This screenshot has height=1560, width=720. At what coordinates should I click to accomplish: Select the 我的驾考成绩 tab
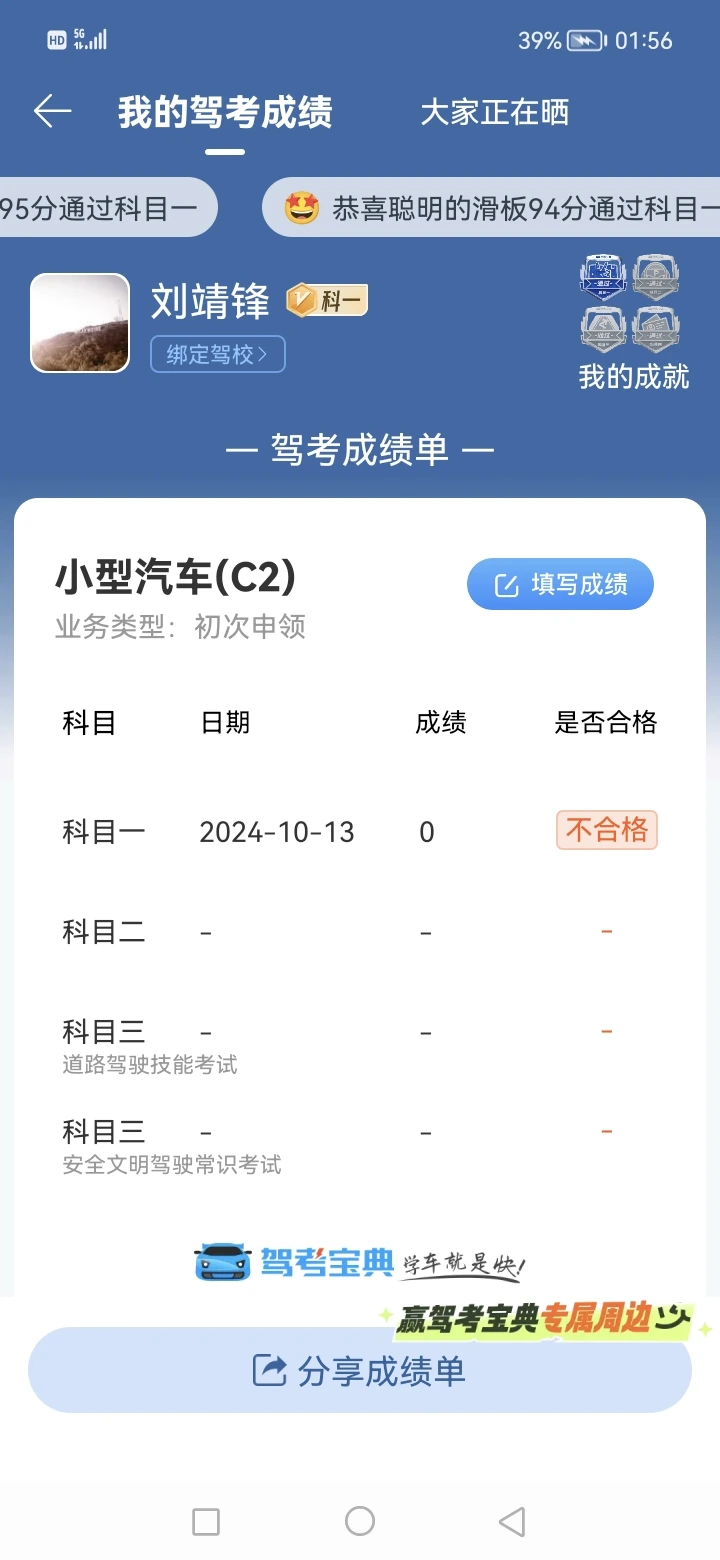coord(225,112)
